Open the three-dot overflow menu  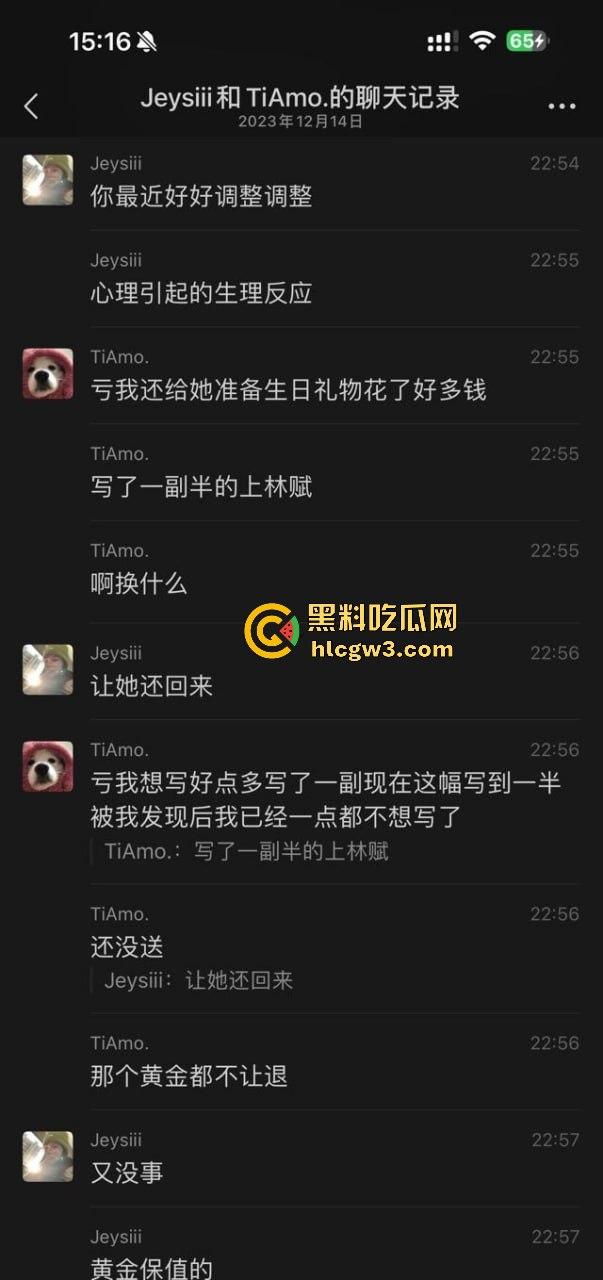(562, 107)
